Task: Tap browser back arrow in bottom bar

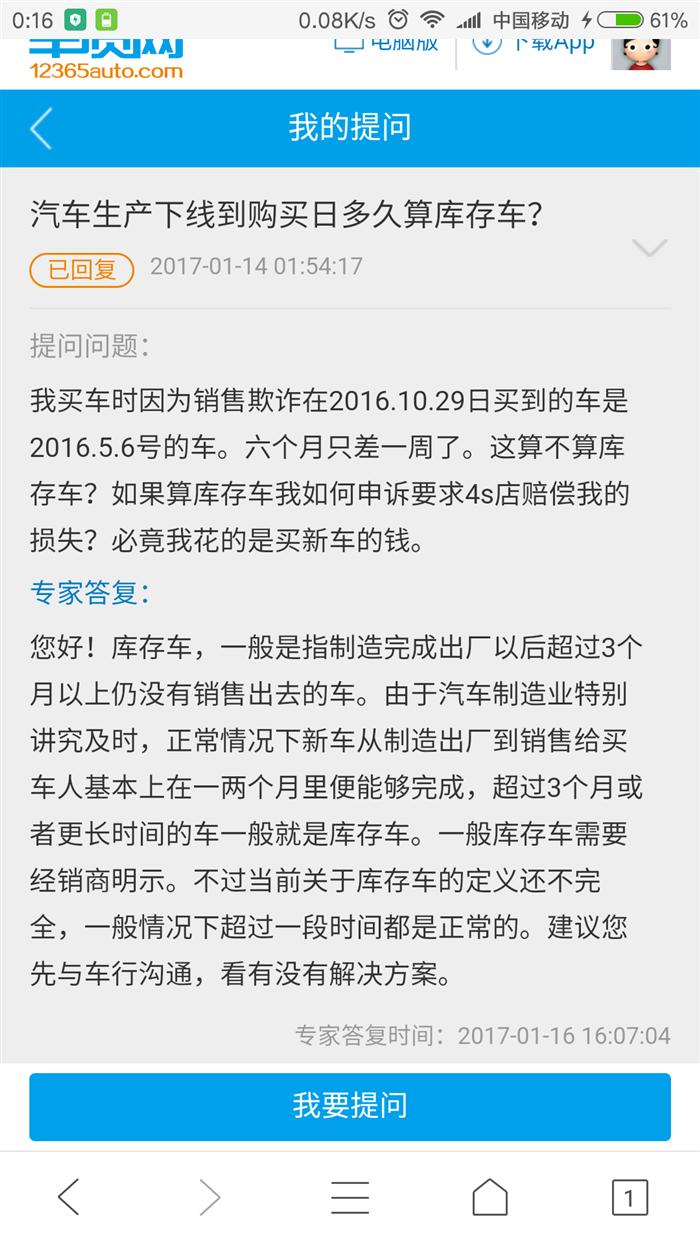Action: coord(69,1197)
